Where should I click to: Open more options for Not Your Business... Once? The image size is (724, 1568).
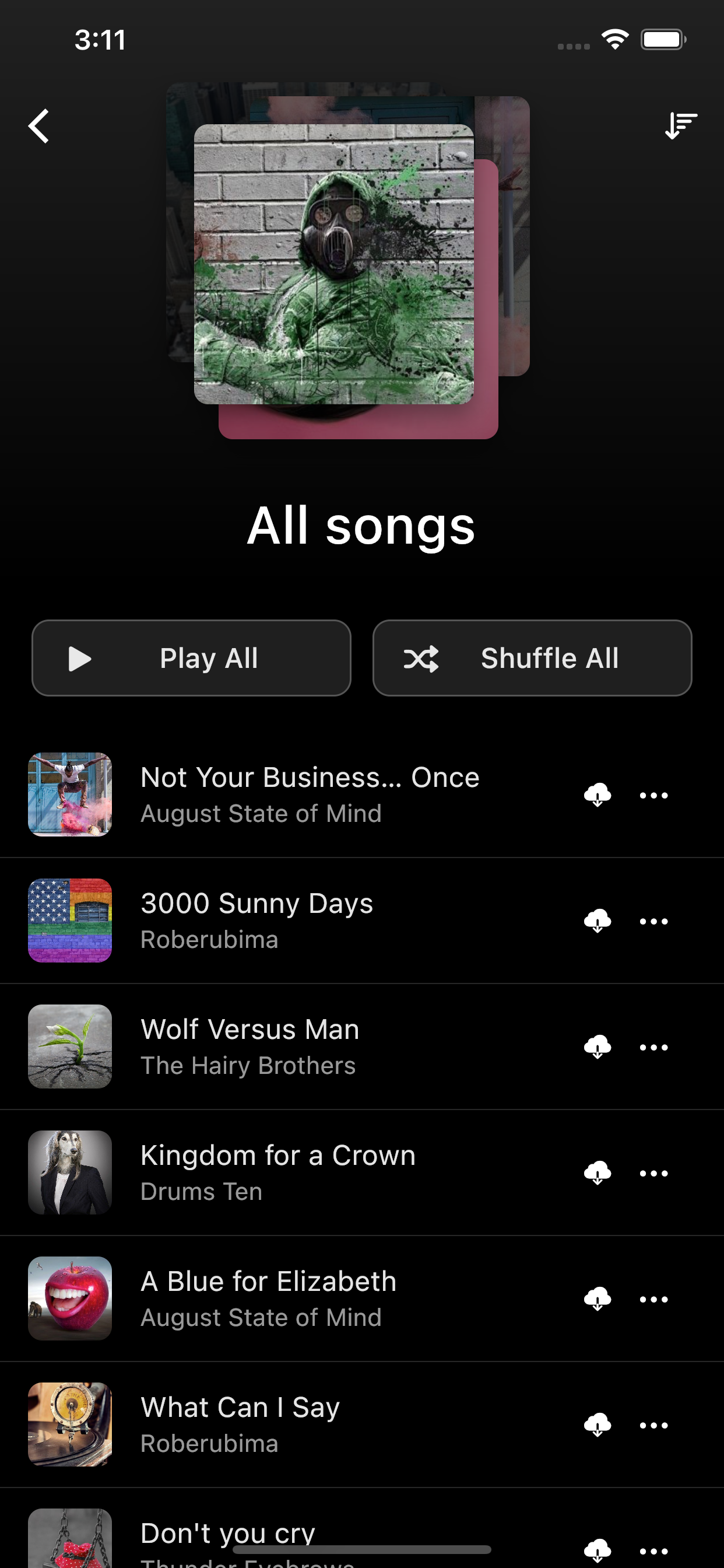point(653,795)
